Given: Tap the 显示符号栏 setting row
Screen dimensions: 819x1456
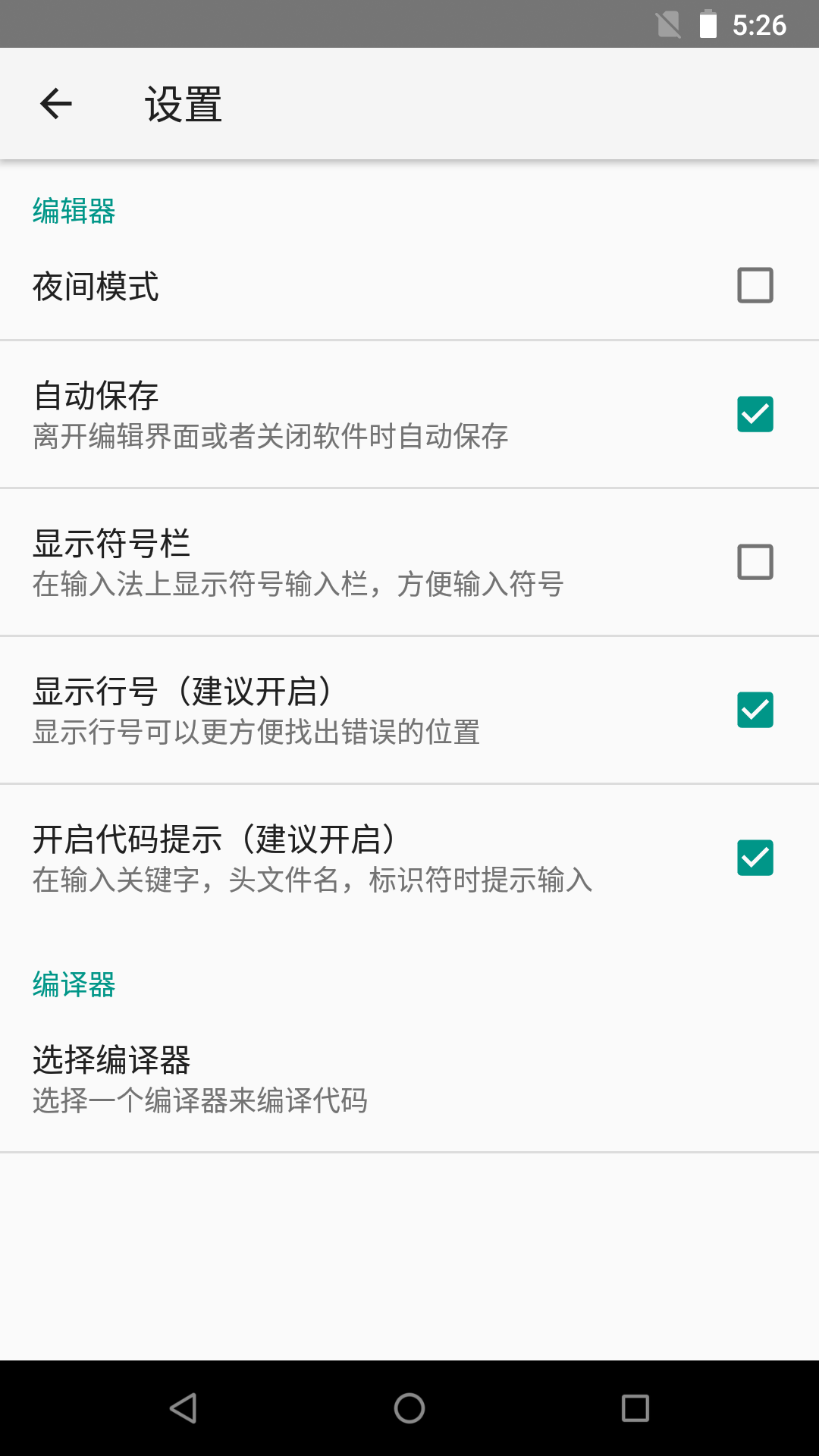Looking at the screenshot, I should pyautogui.click(x=303, y=562).
